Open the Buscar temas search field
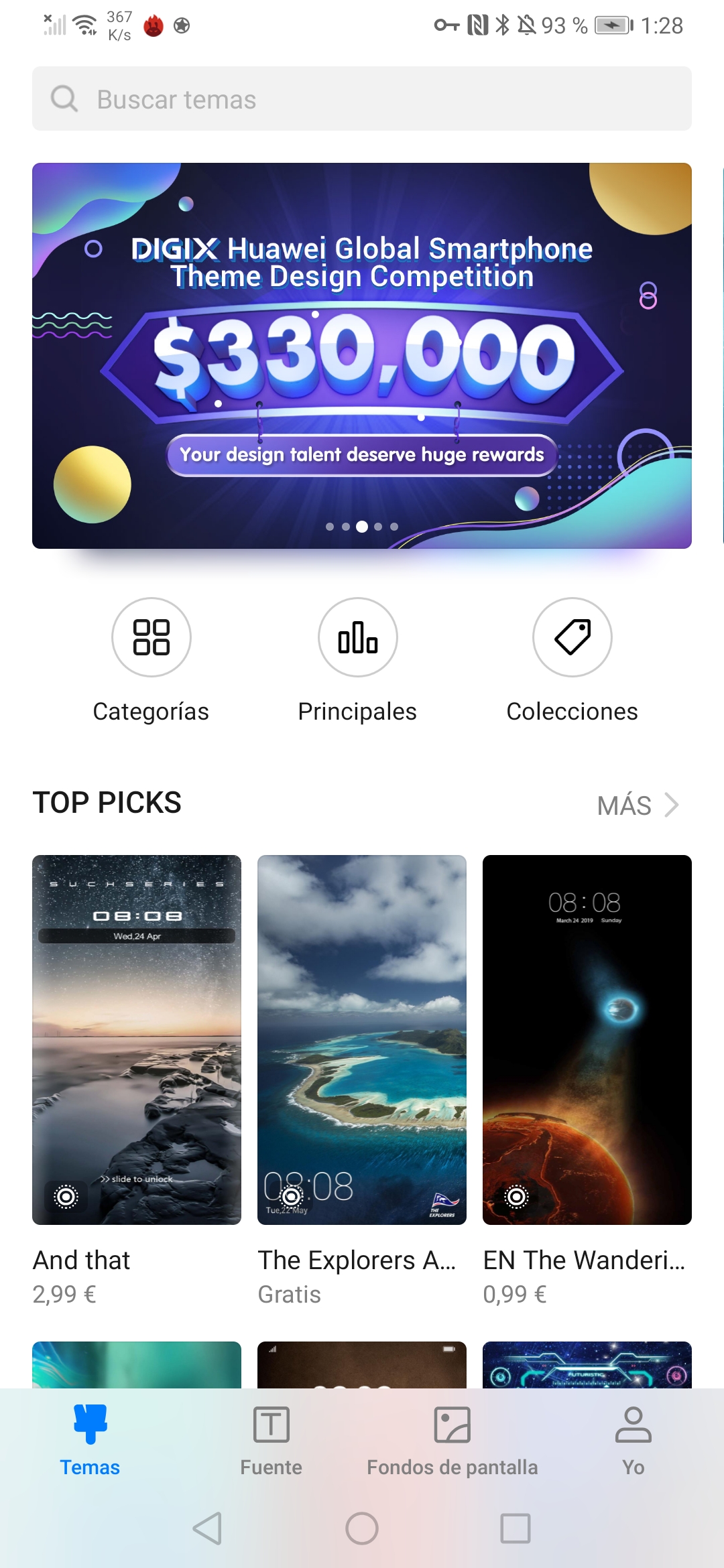724x1568 pixels. (362, 99)
